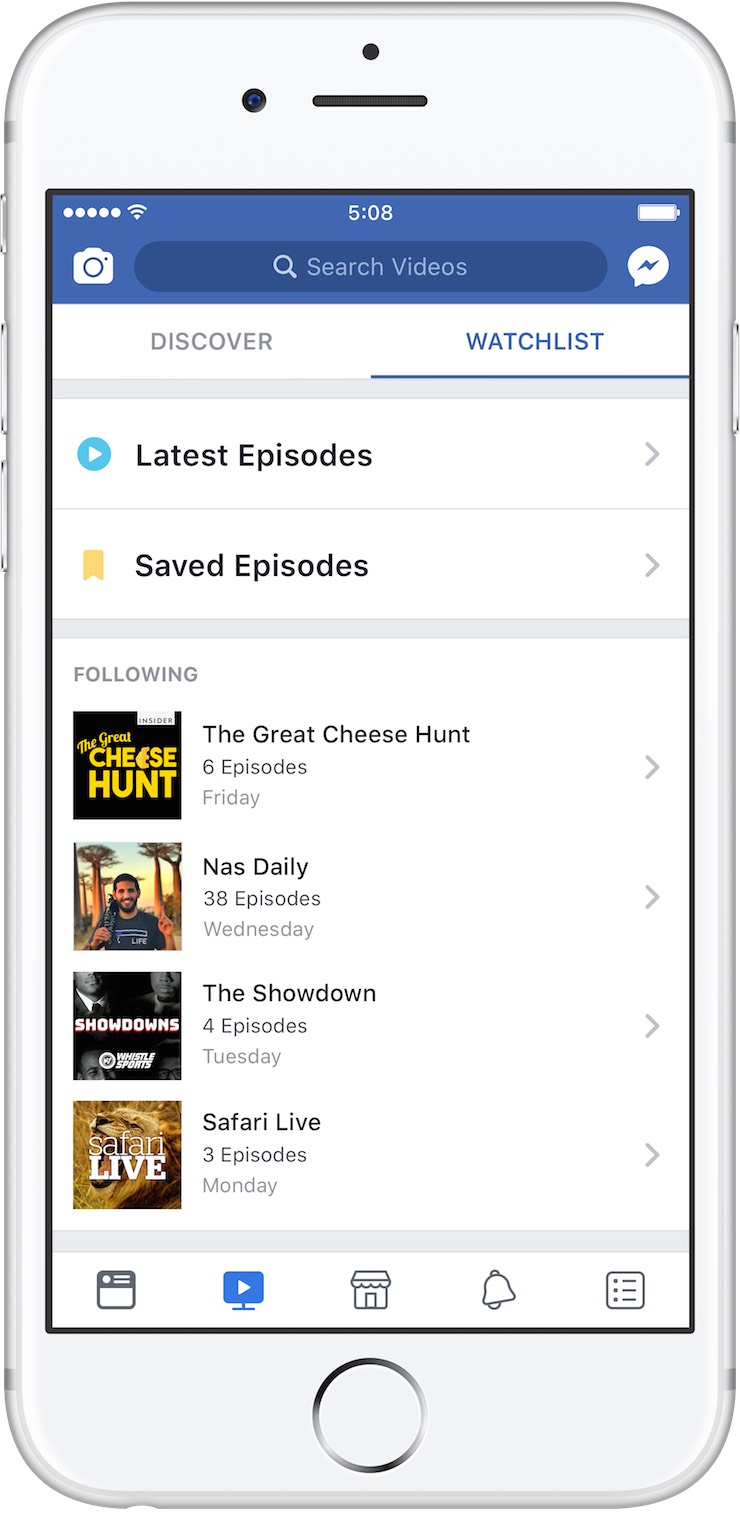Open Messenger from the top bar
740x1519 pixels.
coord(648,267)
